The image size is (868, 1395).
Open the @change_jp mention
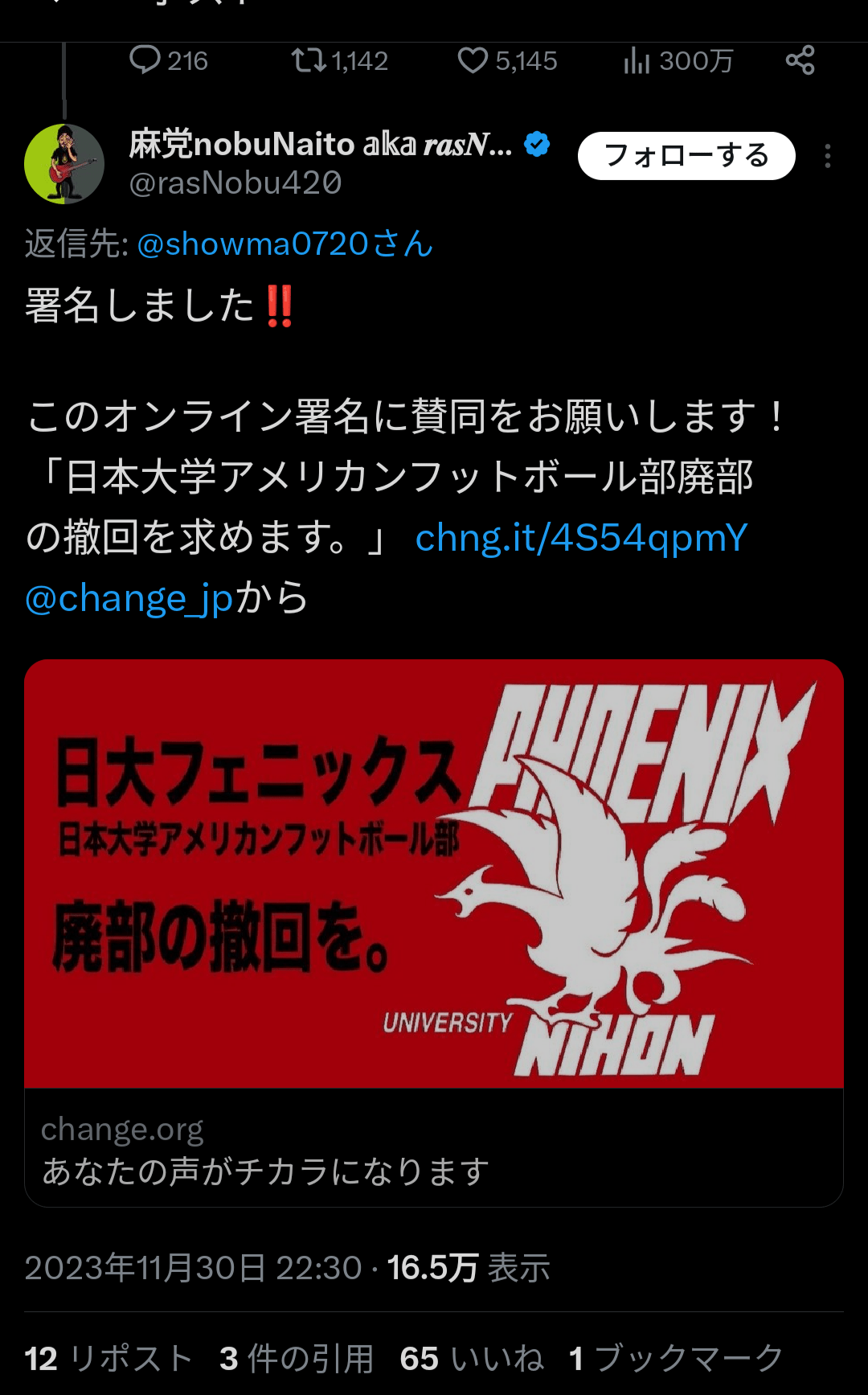coord(129,598)
